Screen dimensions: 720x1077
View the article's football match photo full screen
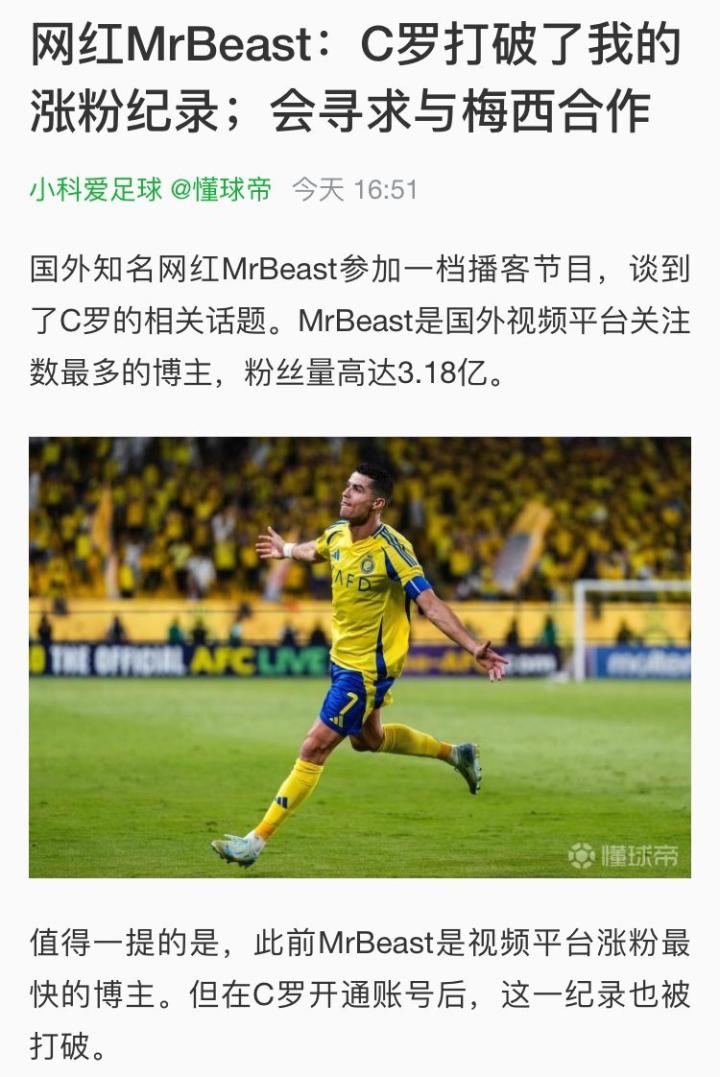[360, 657]
